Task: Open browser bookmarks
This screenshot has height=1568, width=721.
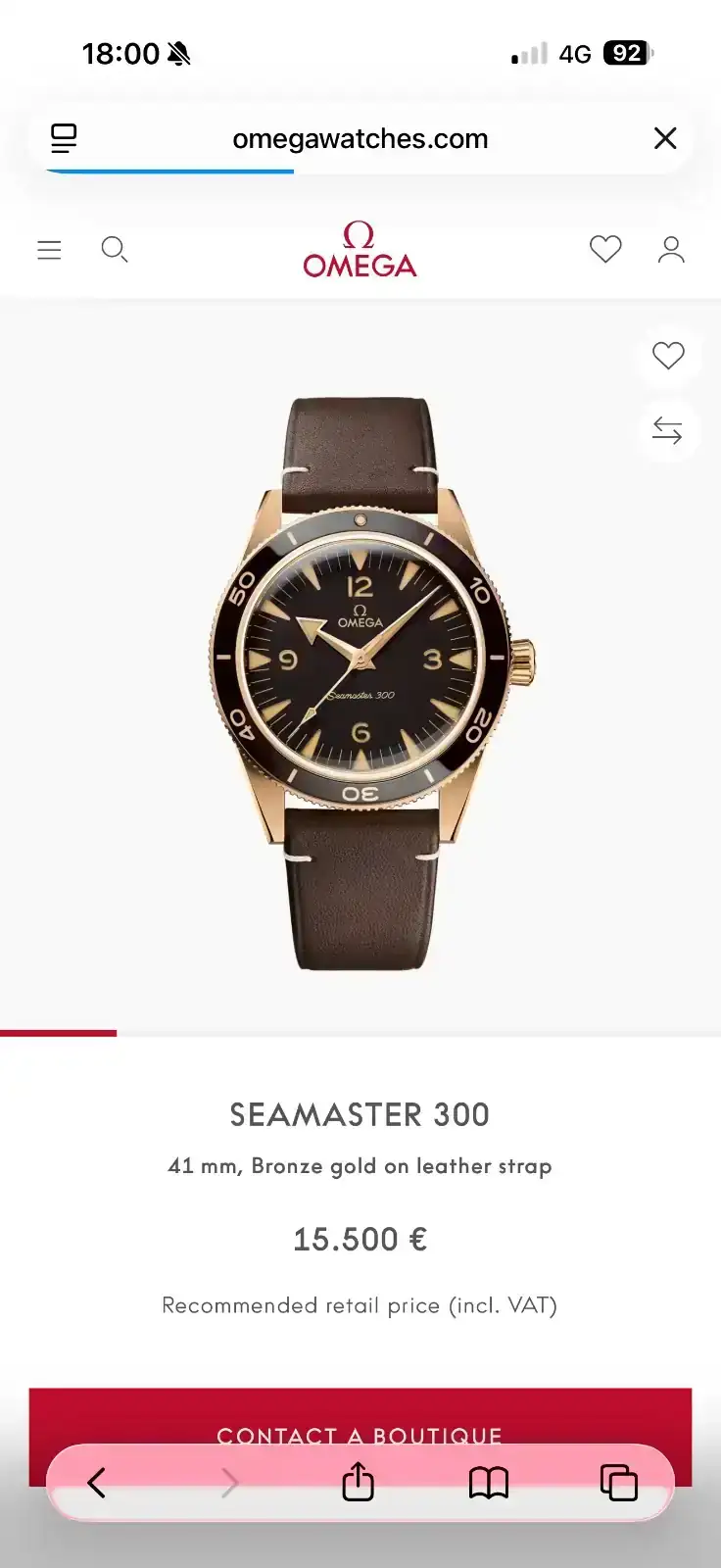Action: 488,1483
